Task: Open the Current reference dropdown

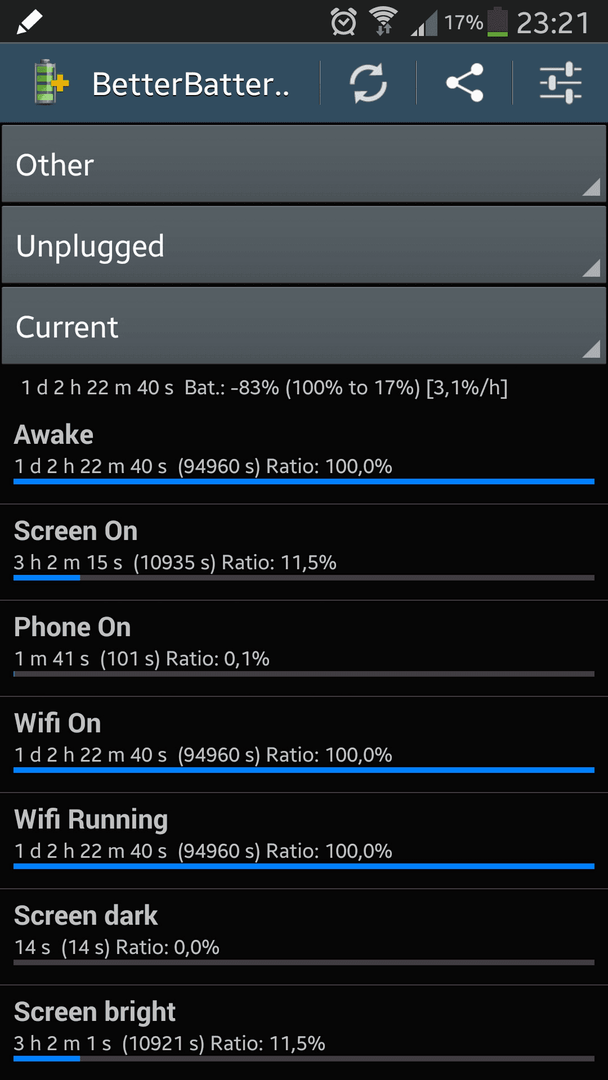Action: pos(304,325)
